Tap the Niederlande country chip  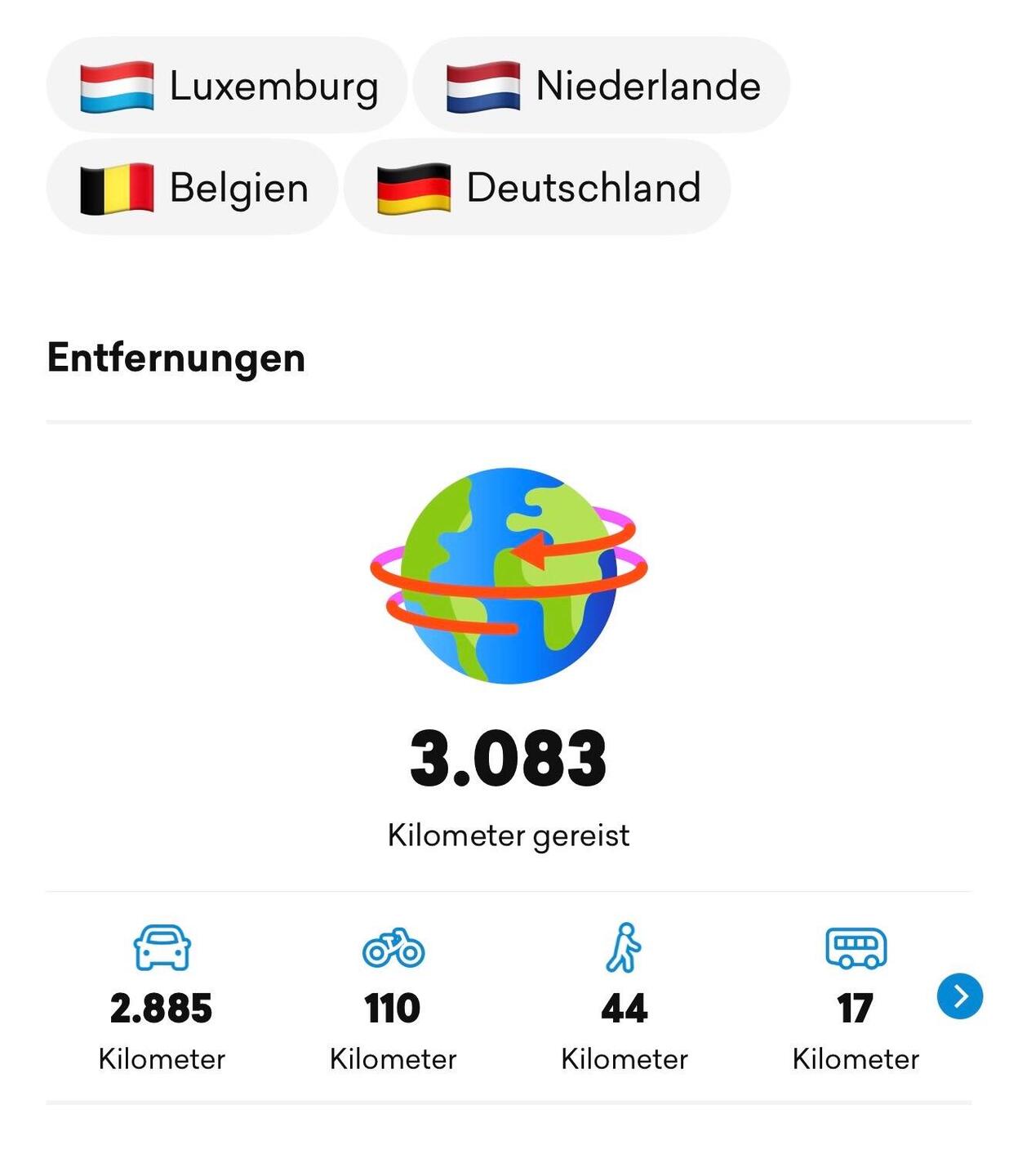[x=602, y=85]
